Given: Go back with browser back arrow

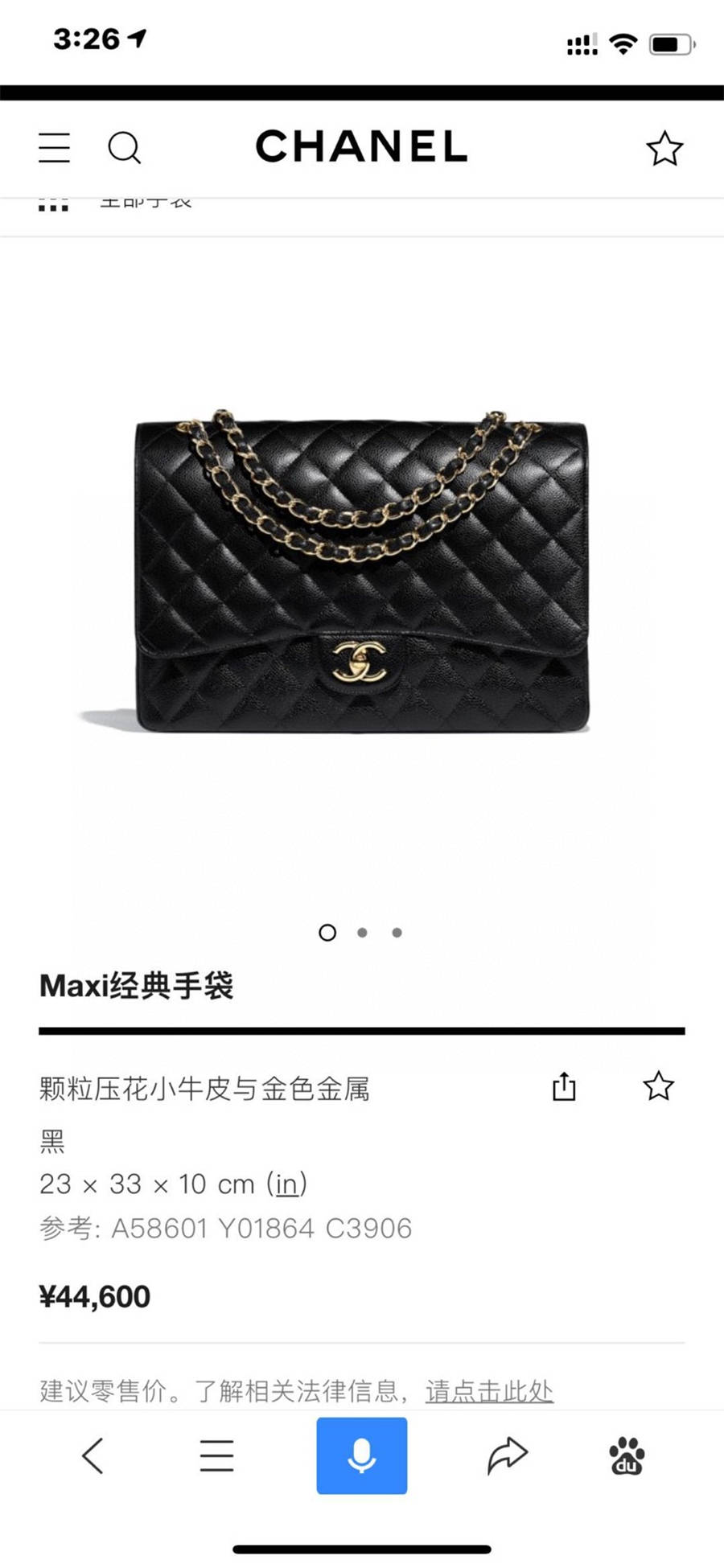Looking at the screenshot, I should (93, 1456).
